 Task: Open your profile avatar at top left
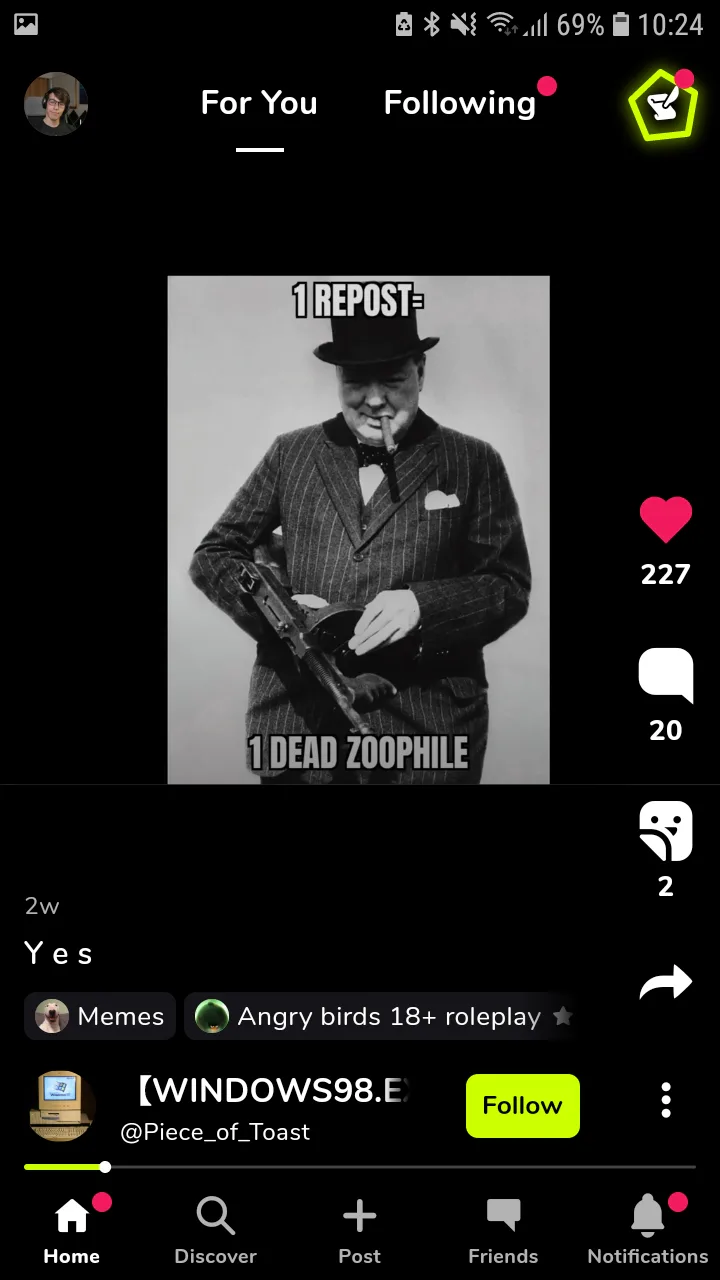pyautogui.click(x=56, y=104)
